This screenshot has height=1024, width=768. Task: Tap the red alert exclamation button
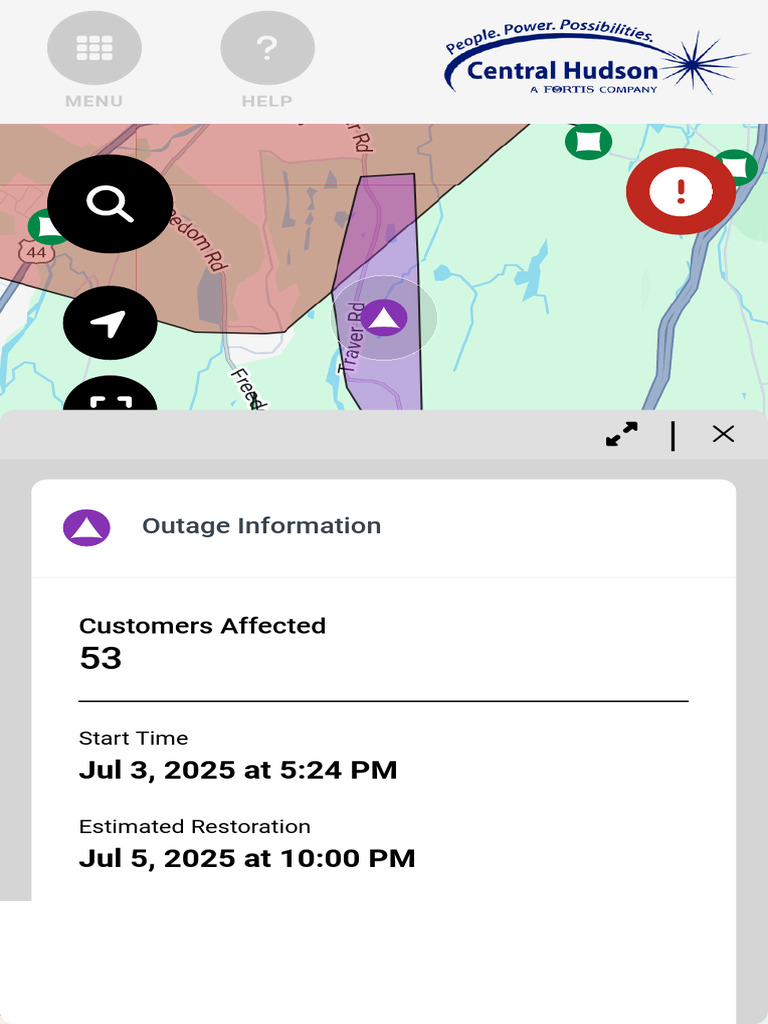(681, 191)
